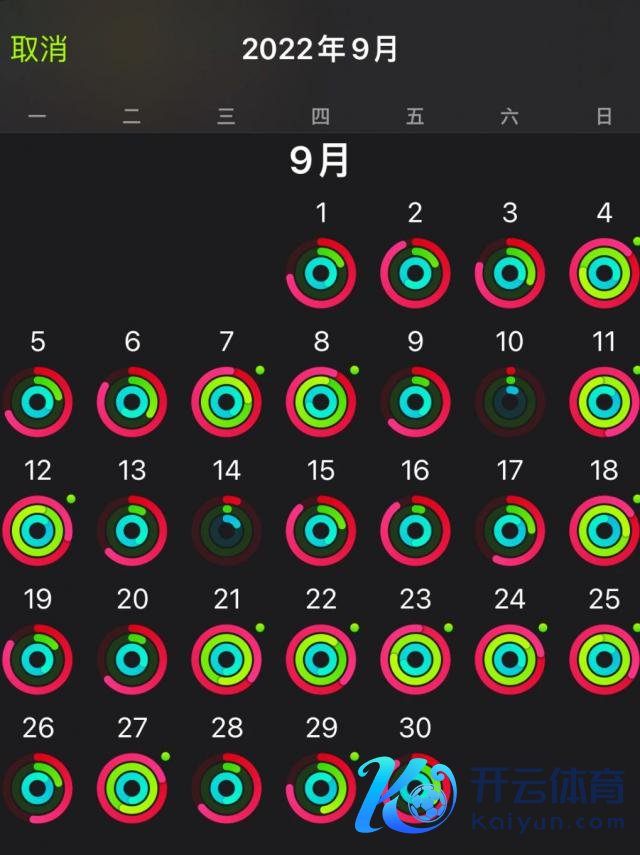
Task: View day 10 activity details
Action: click(510, 402)
